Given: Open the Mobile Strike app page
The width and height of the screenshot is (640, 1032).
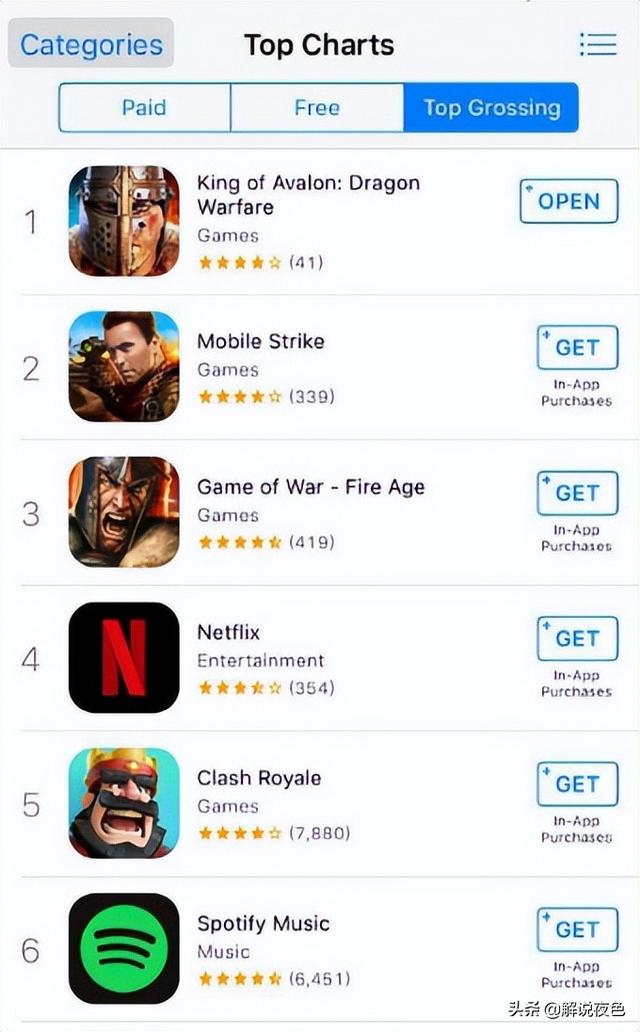Looking at the screenshot, I should point(261,341).
